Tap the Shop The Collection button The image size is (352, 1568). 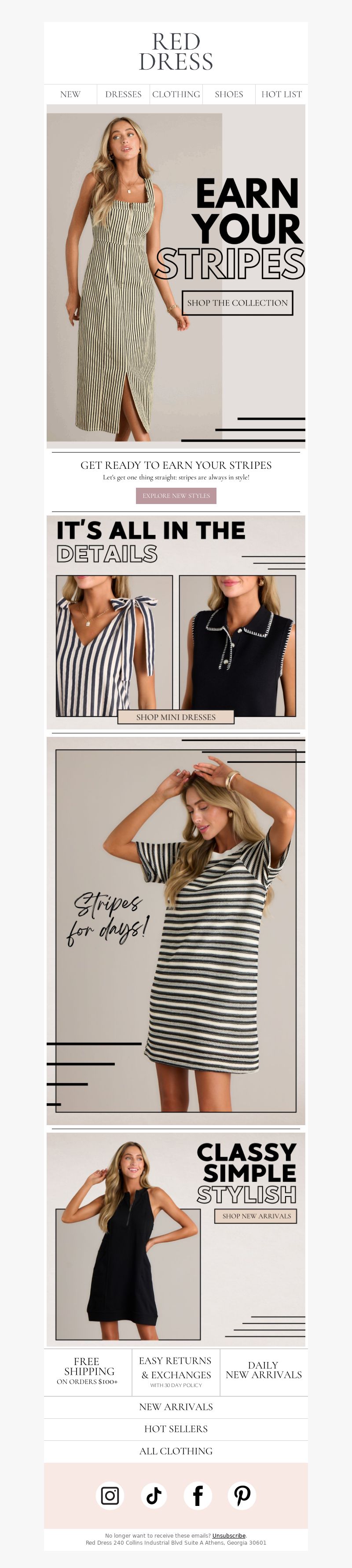pos(237,302)
